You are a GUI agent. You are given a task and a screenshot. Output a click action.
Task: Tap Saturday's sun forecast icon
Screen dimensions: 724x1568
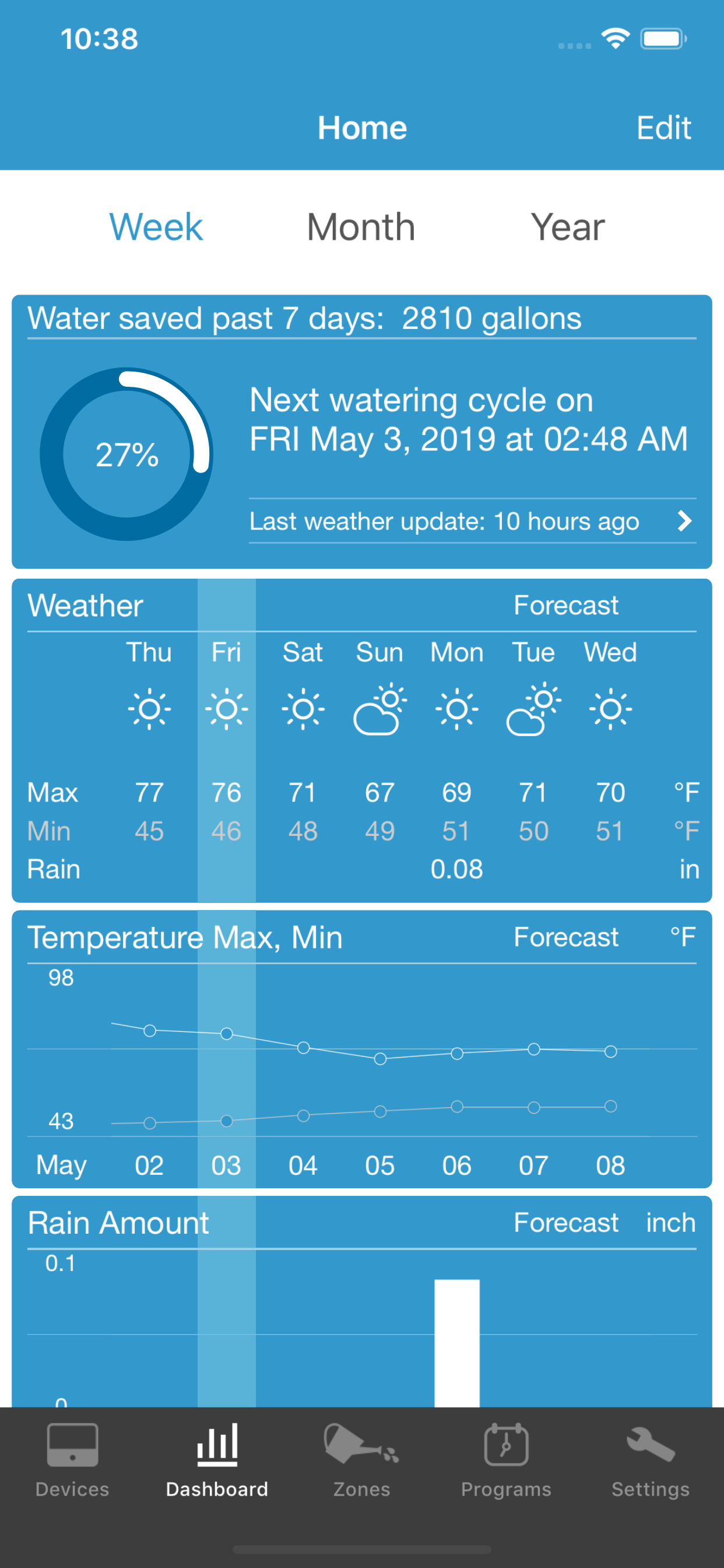[x=303, y=708]
